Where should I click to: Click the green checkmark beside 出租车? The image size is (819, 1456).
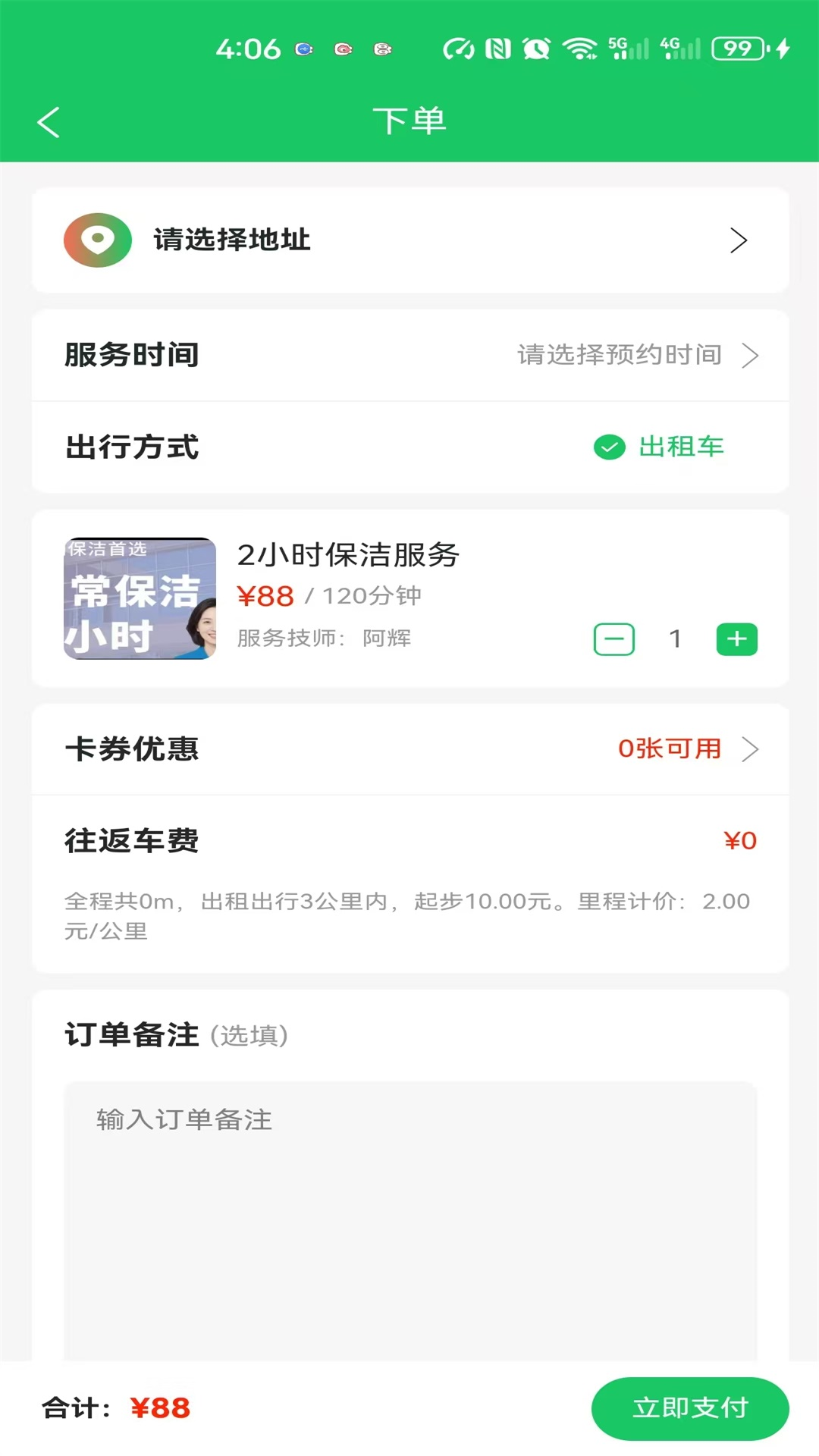pos(609,448)
